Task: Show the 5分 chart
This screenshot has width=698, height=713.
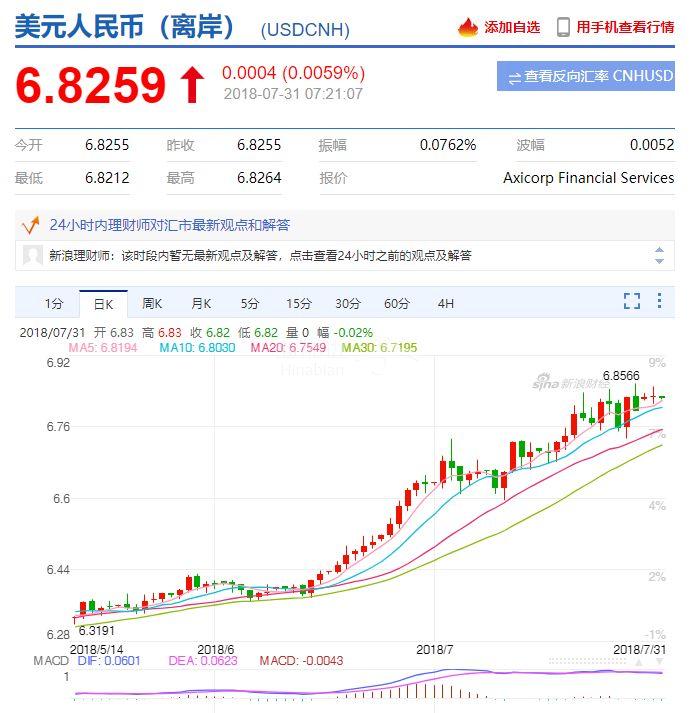Action: click(x=250, y=303)
